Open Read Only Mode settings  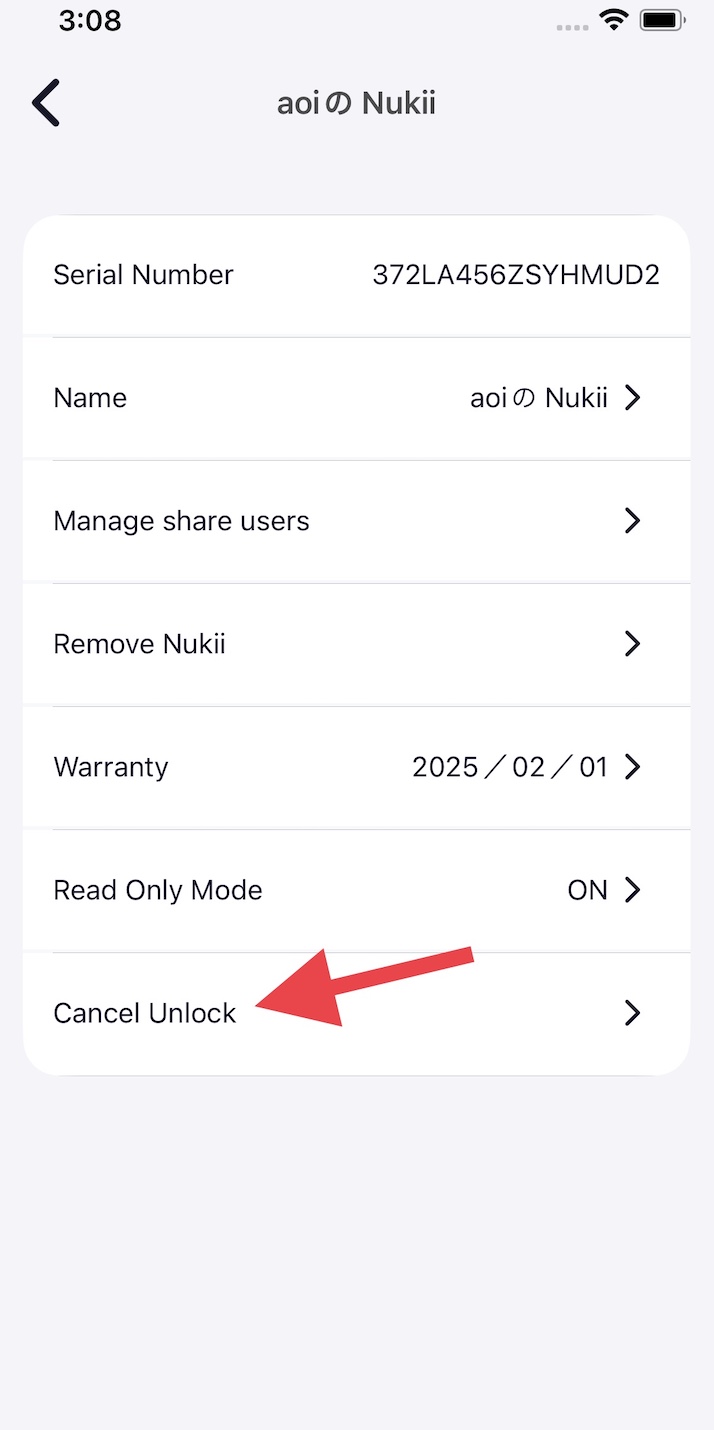pyautogui.click(x=356, y=890)
